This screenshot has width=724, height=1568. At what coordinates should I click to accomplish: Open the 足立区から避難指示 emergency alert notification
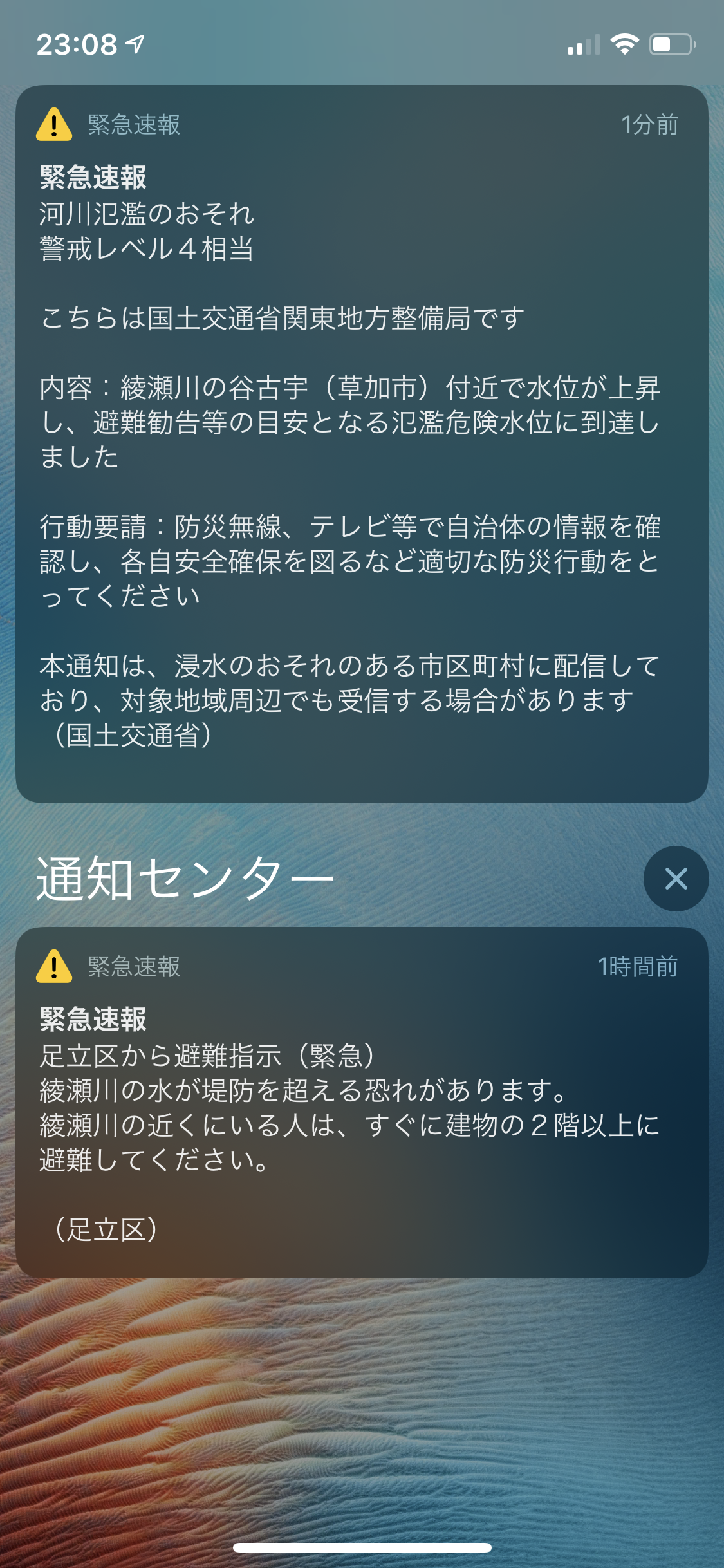click(x=362, y=1103)
